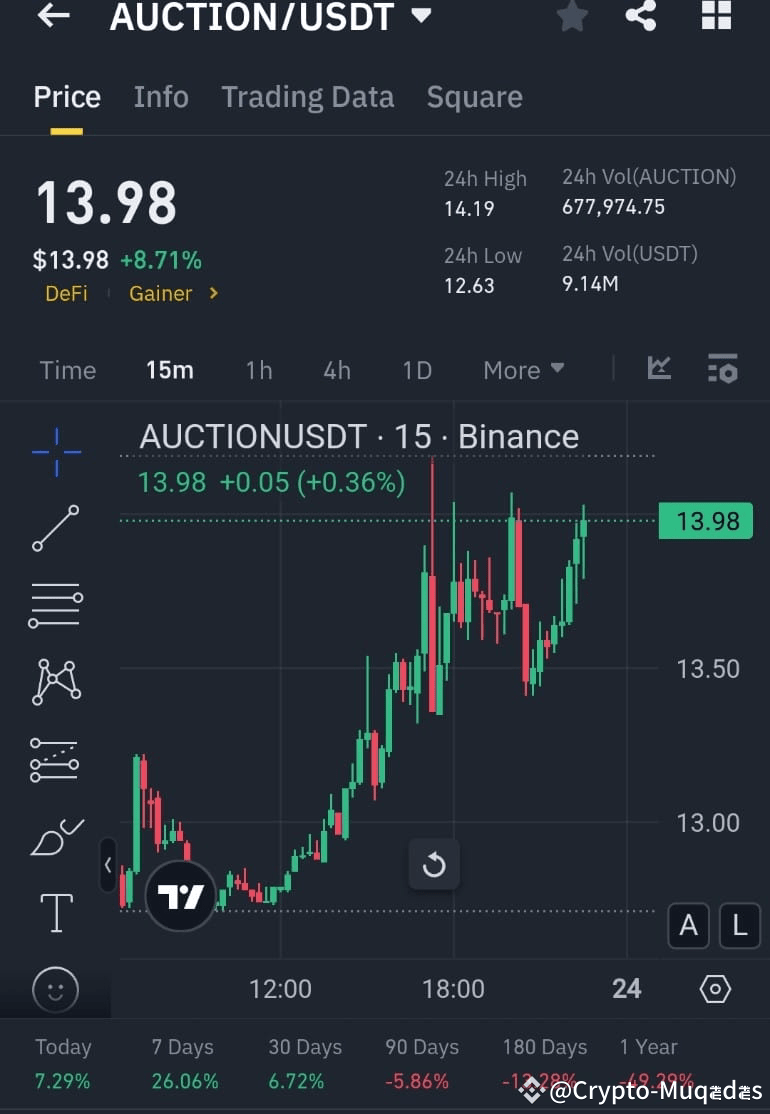Viewport: 770px width, 1114px height.
Task: Open the emoji sticker tool
Action: point(54,989)
